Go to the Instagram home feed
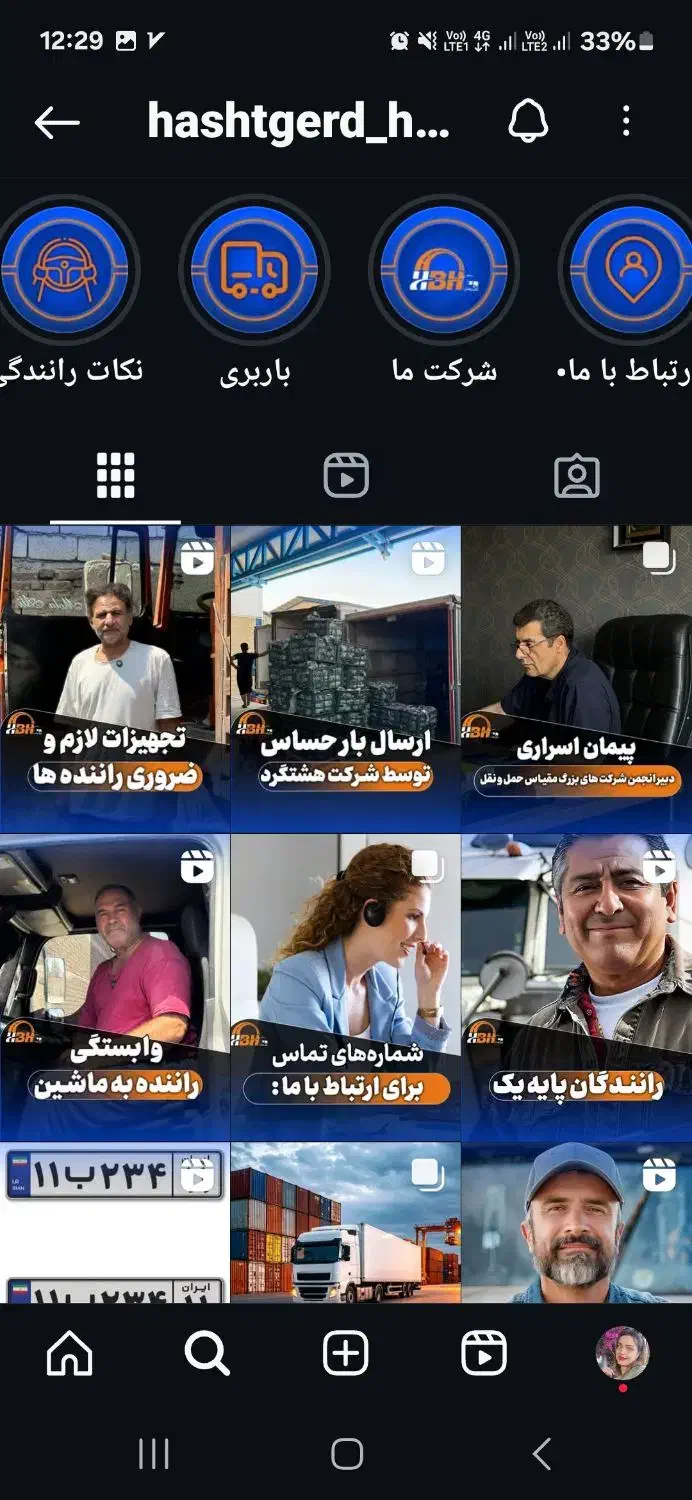 [70, 1355]
